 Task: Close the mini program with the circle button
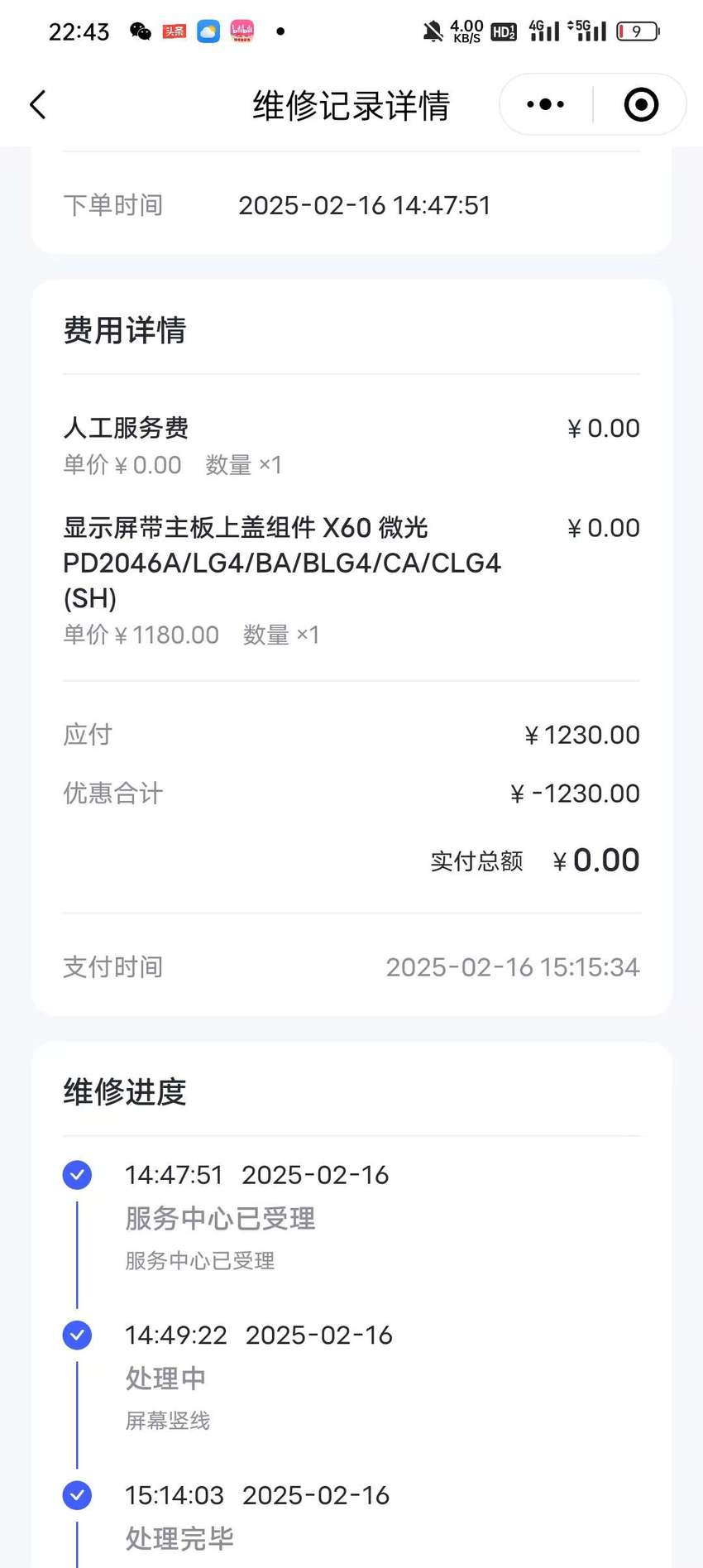coord(641,105)
